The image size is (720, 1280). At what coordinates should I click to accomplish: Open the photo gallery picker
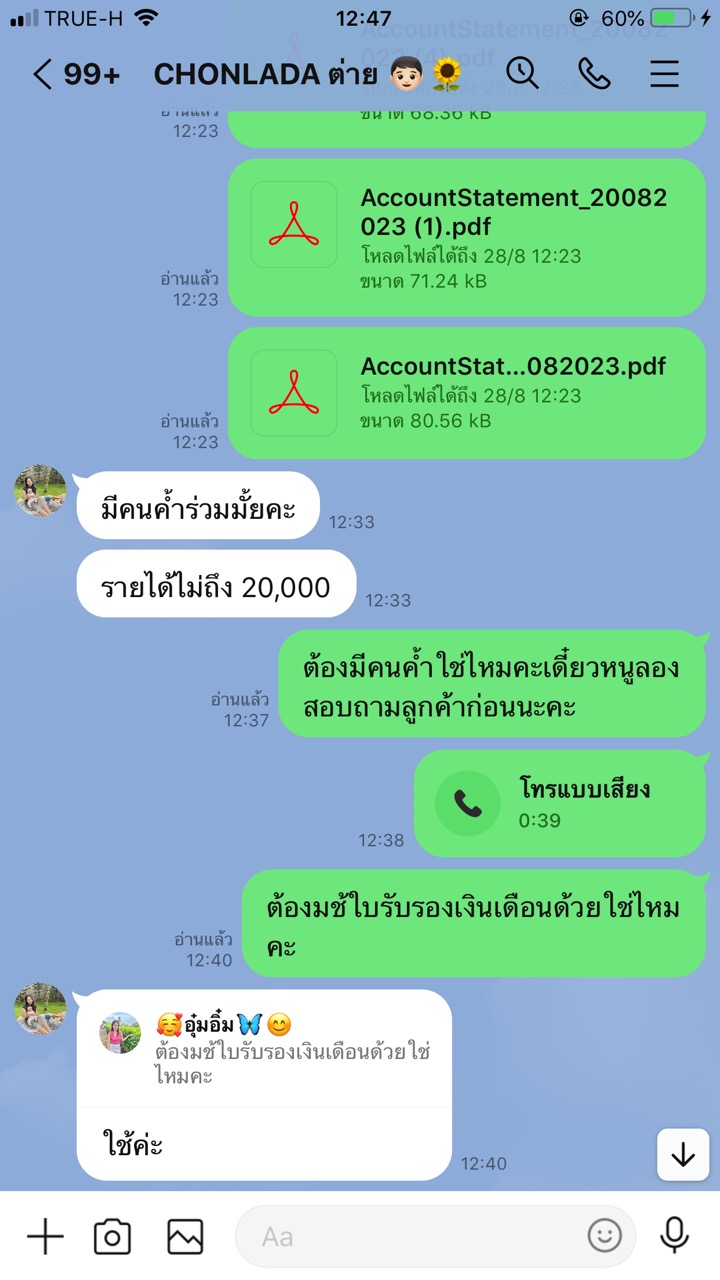point(185,1237)
